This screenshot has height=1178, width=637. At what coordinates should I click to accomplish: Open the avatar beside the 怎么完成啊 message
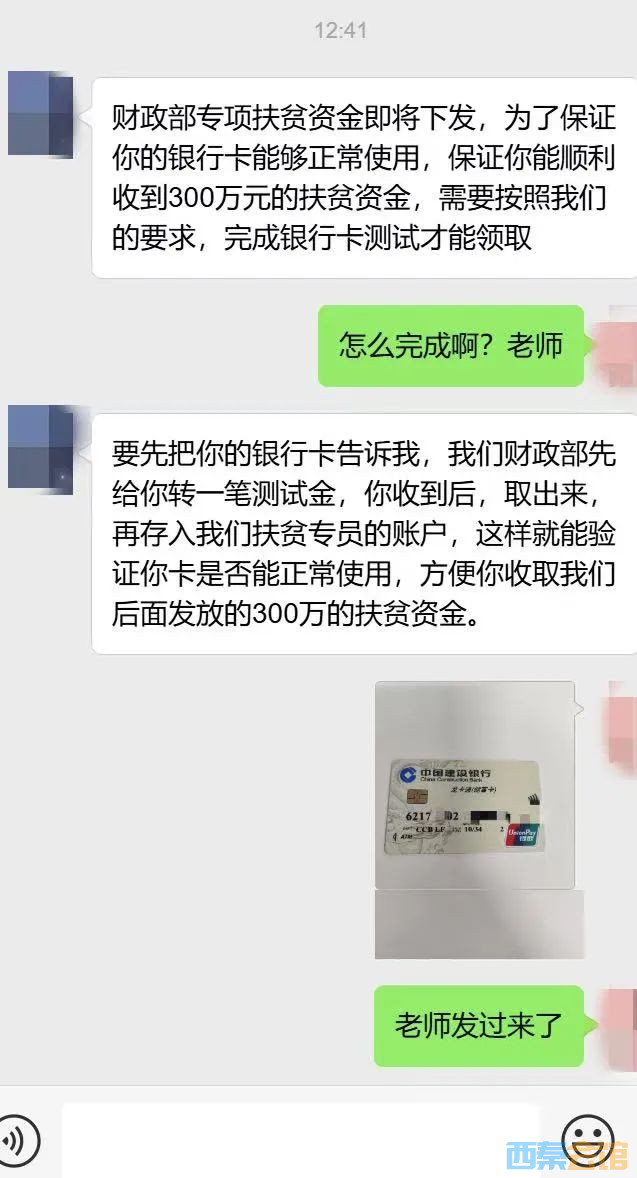click(x=616, y=347)
